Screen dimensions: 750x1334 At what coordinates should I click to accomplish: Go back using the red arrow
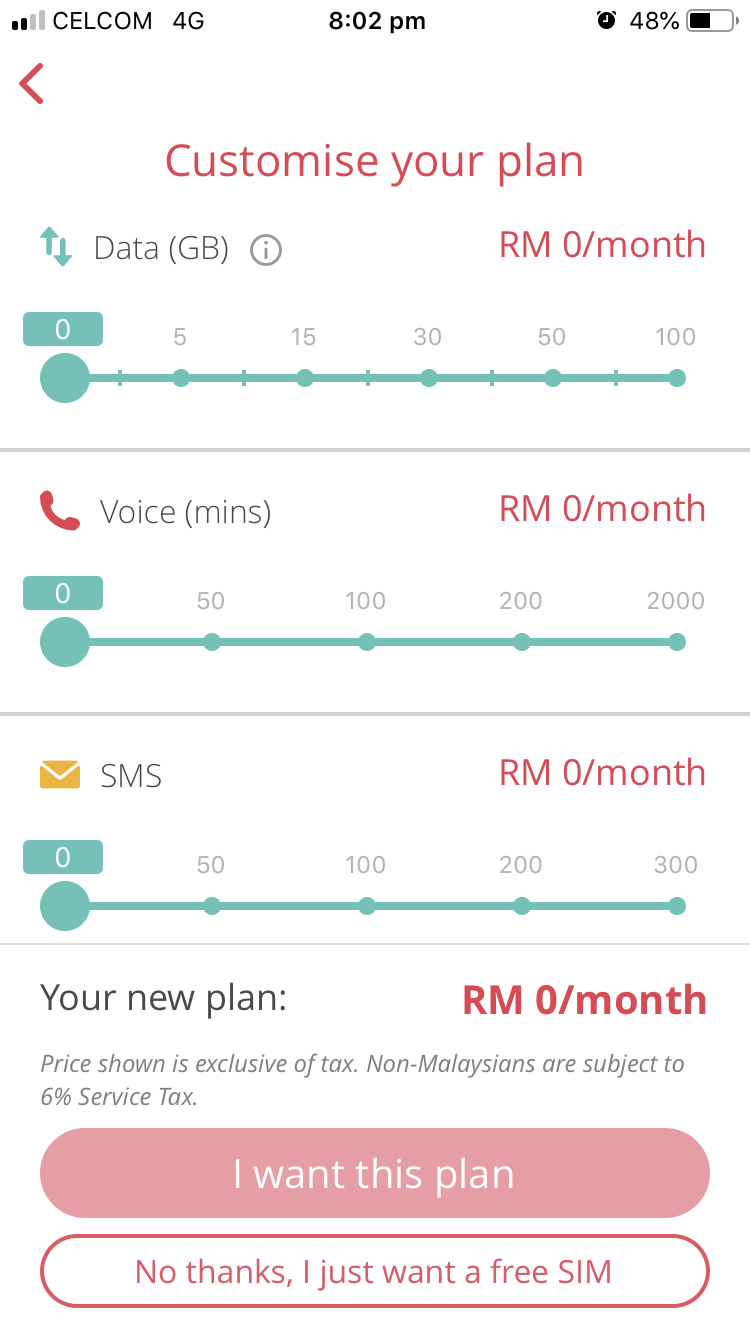[32, 84]
